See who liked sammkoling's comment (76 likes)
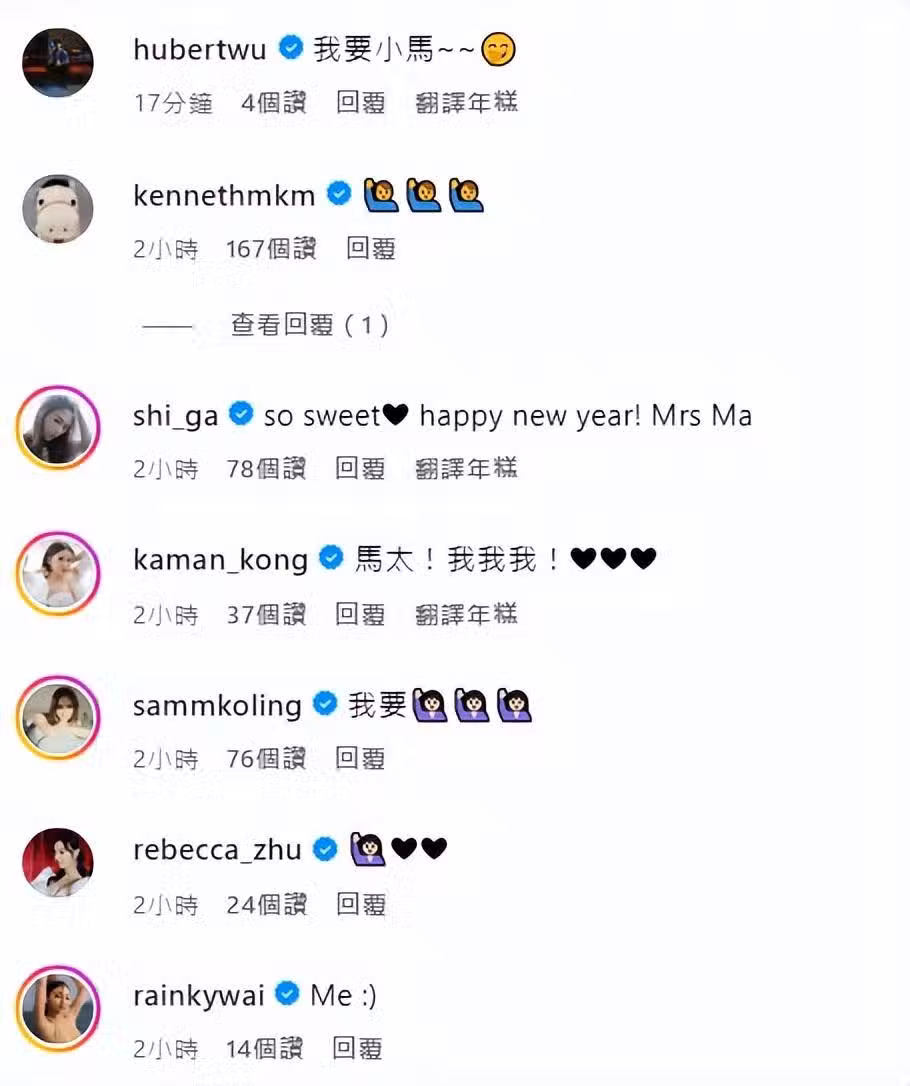Screen dimensions: 910x1086 (266, 759)
